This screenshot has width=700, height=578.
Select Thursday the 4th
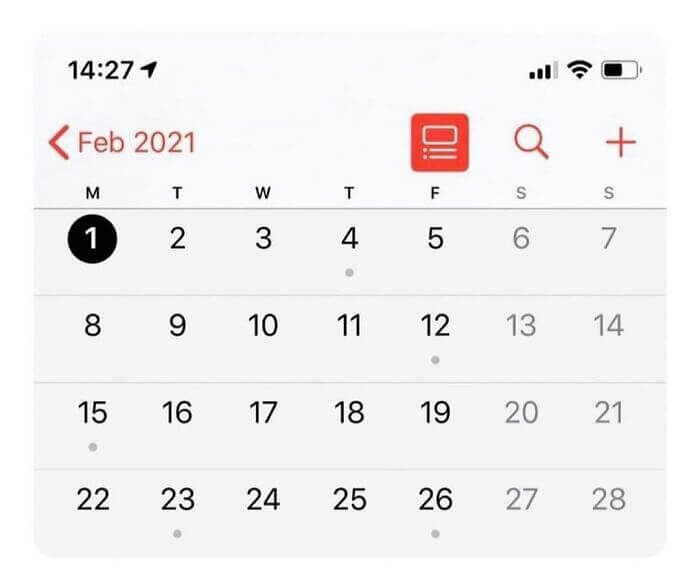tap(349, 239)
